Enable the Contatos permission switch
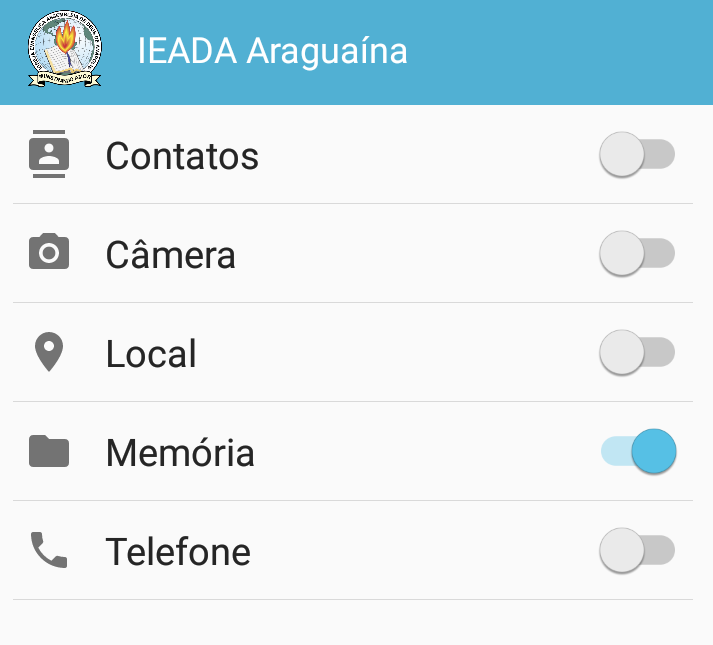This screenshot has height=645, width=713. point(637,155)
